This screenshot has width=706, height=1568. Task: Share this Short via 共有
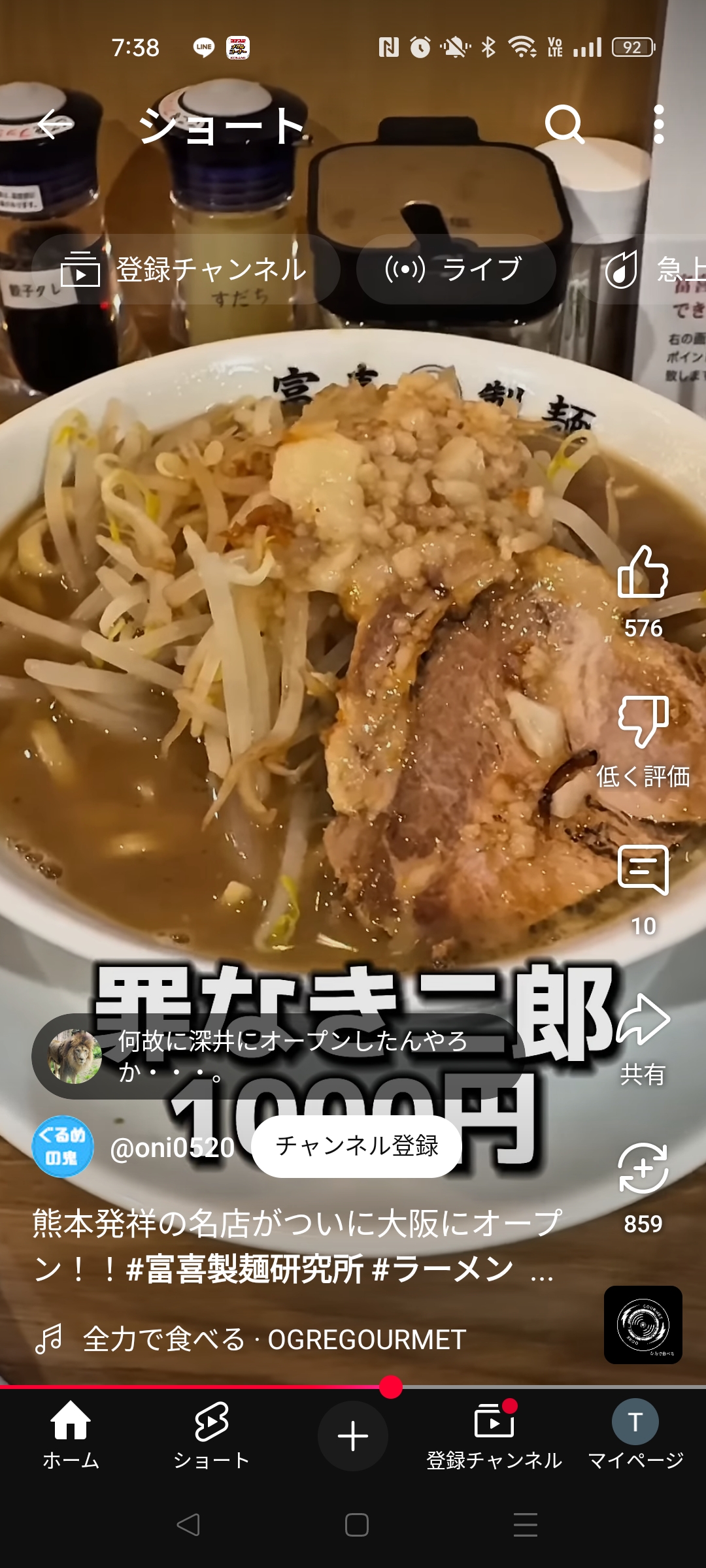coord(643,1021)
